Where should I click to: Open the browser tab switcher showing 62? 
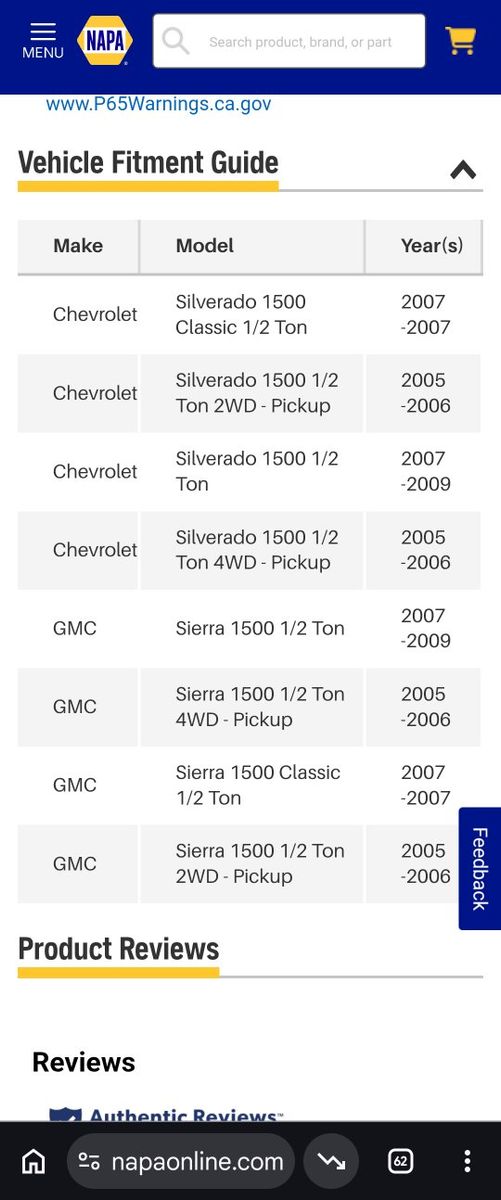tap(400, 1161)
